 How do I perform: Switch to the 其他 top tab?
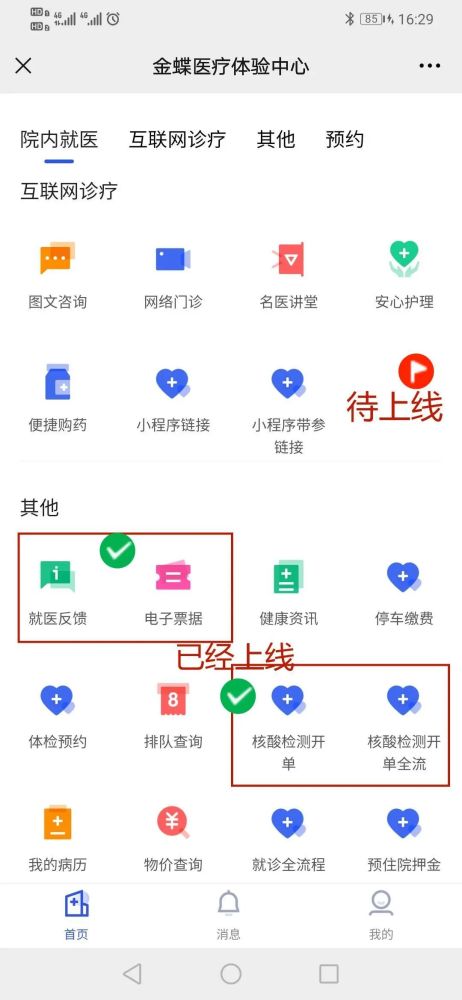(276, 139)
